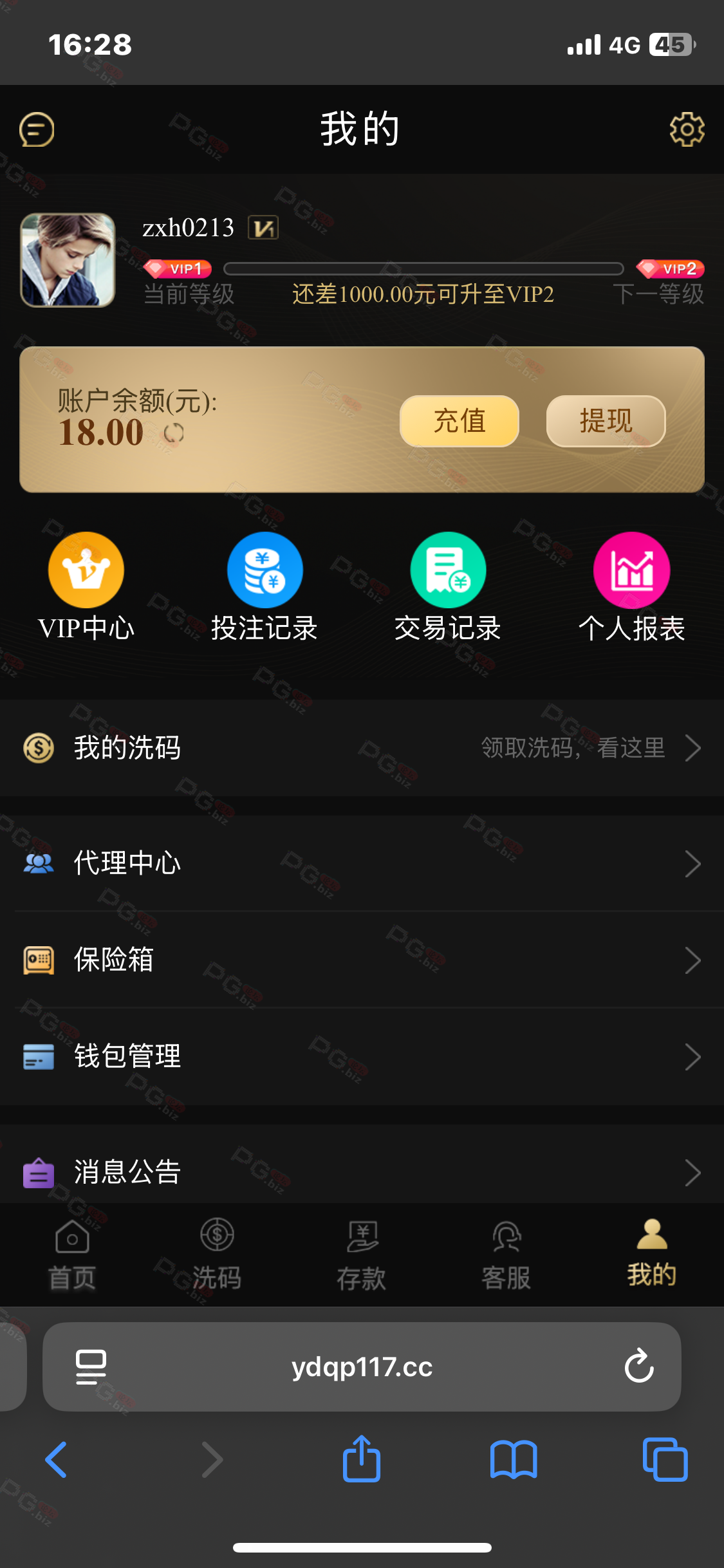Switch to the 存款 deposit tab

point(362,1255)
